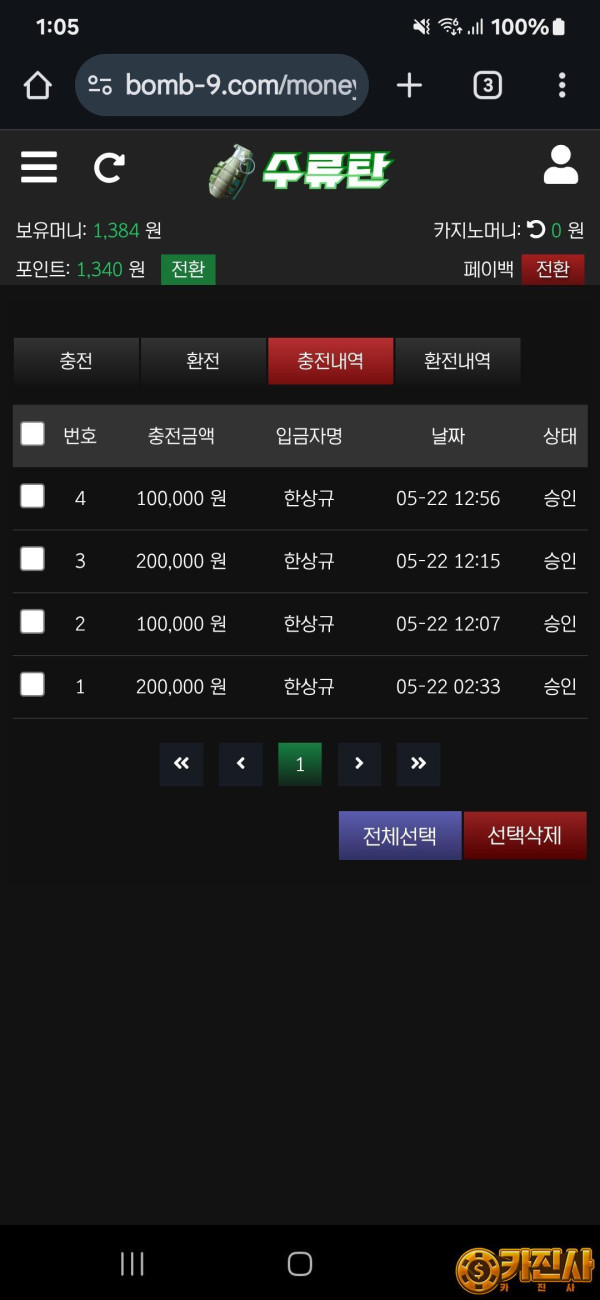Viewport: 600px width, 1300px height.
Task: Tick the checkbox for deposit number 3
Action: [33, 559]
